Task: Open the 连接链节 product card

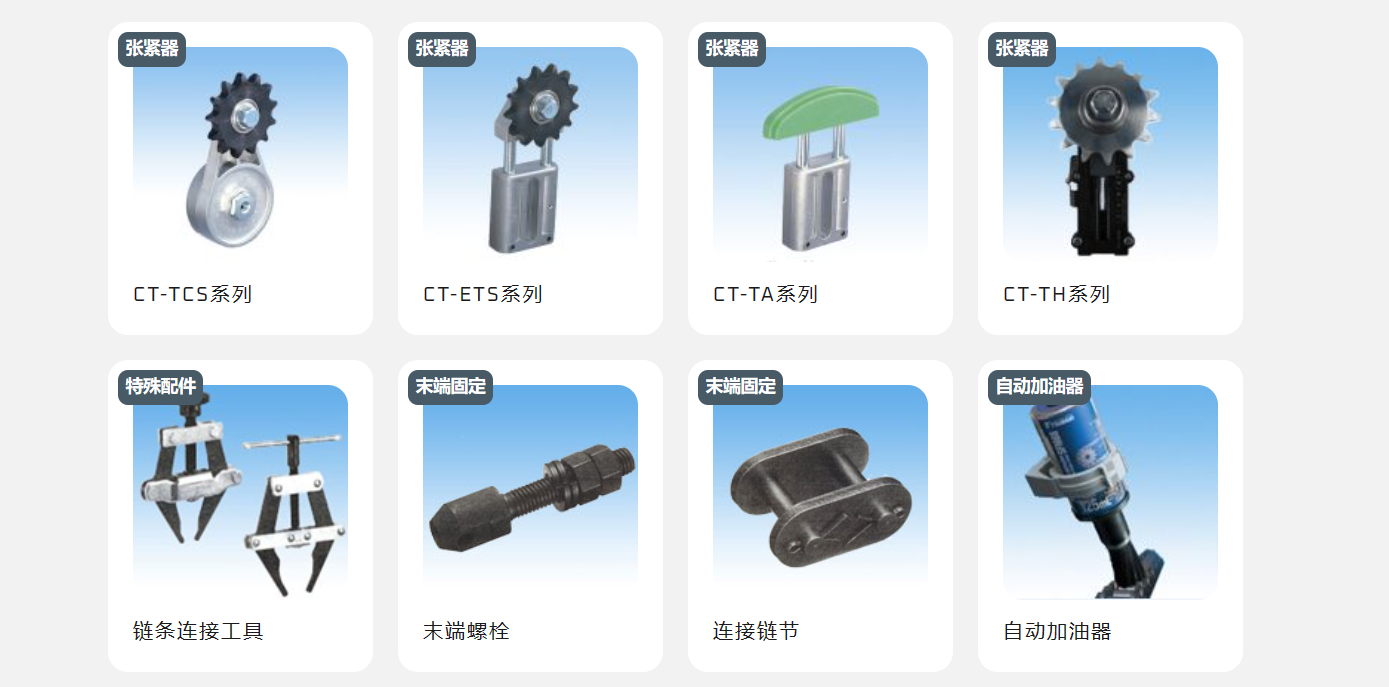Action: tap(820, 516)
